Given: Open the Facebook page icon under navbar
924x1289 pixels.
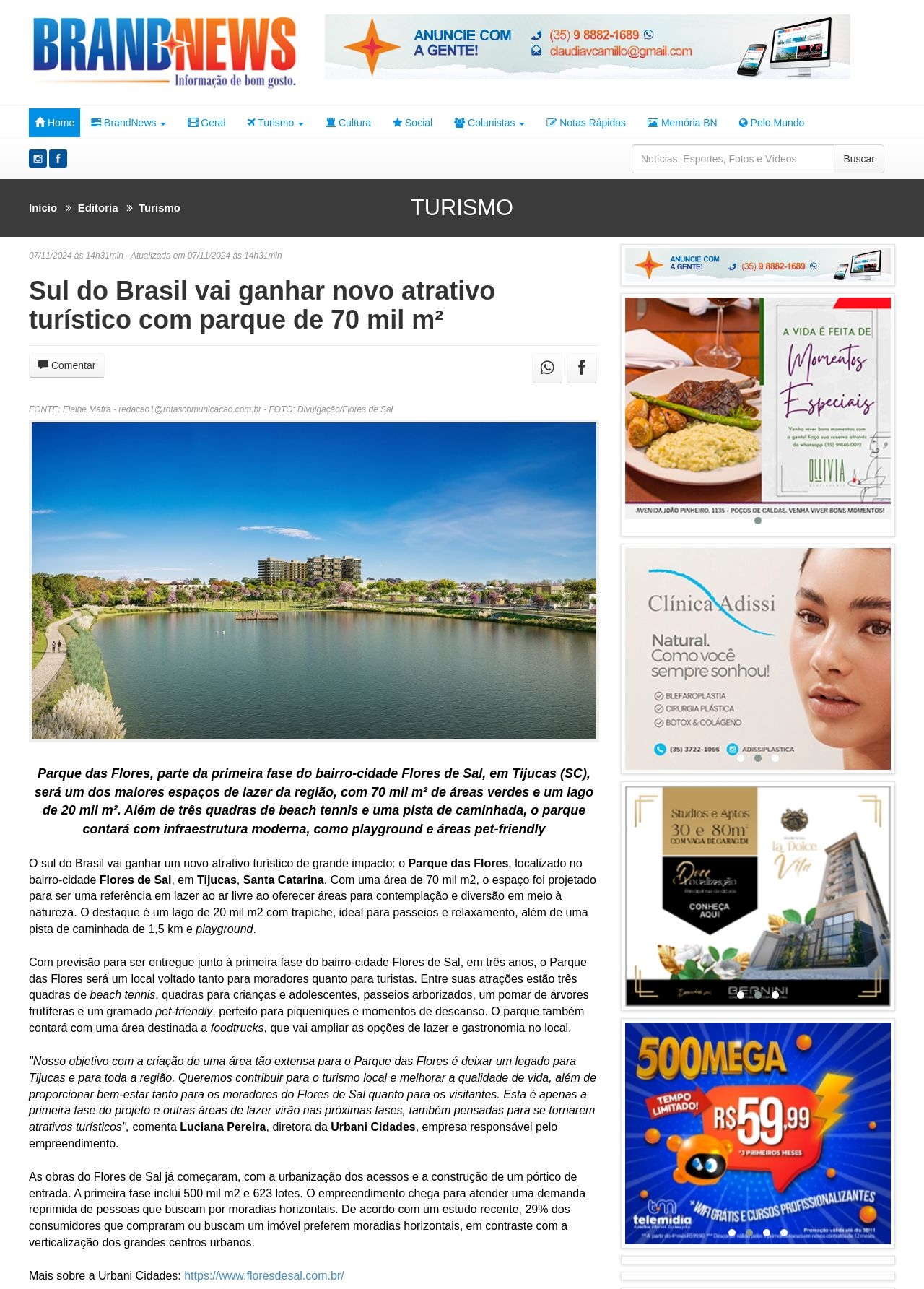Looking at the screenshot, I should click(58, 159).
